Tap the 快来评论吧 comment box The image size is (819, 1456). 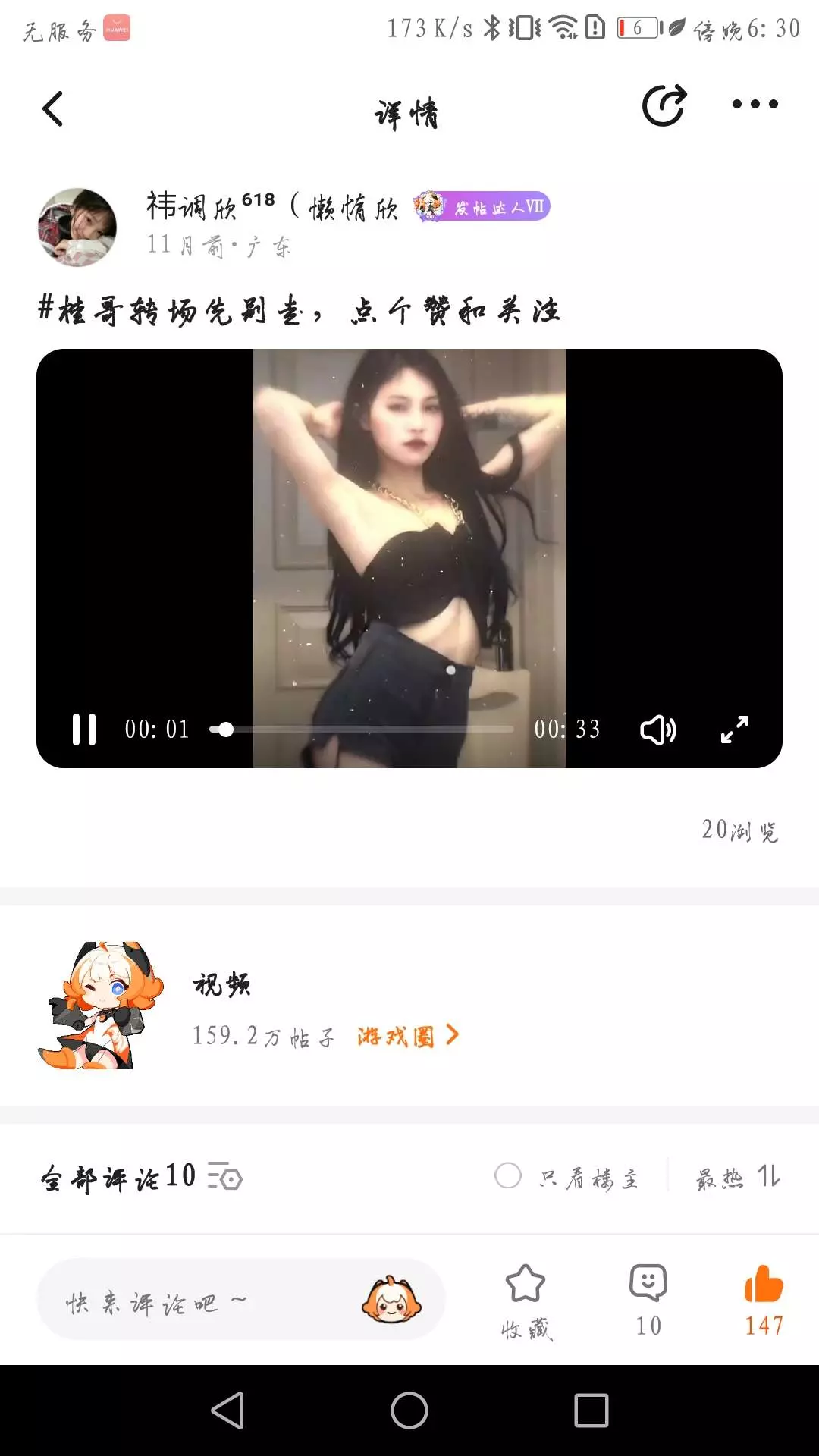pyautogui.click(x=197, y=1302)
